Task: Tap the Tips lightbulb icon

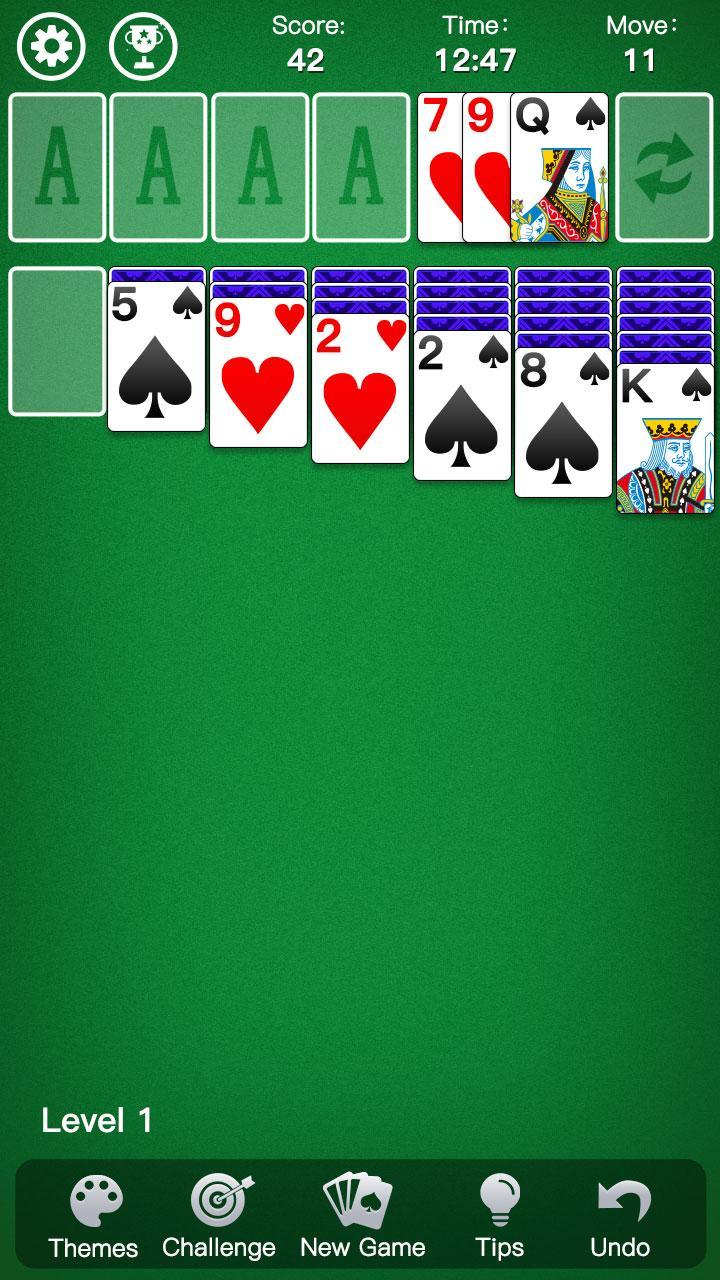Action: point(497,1195)
